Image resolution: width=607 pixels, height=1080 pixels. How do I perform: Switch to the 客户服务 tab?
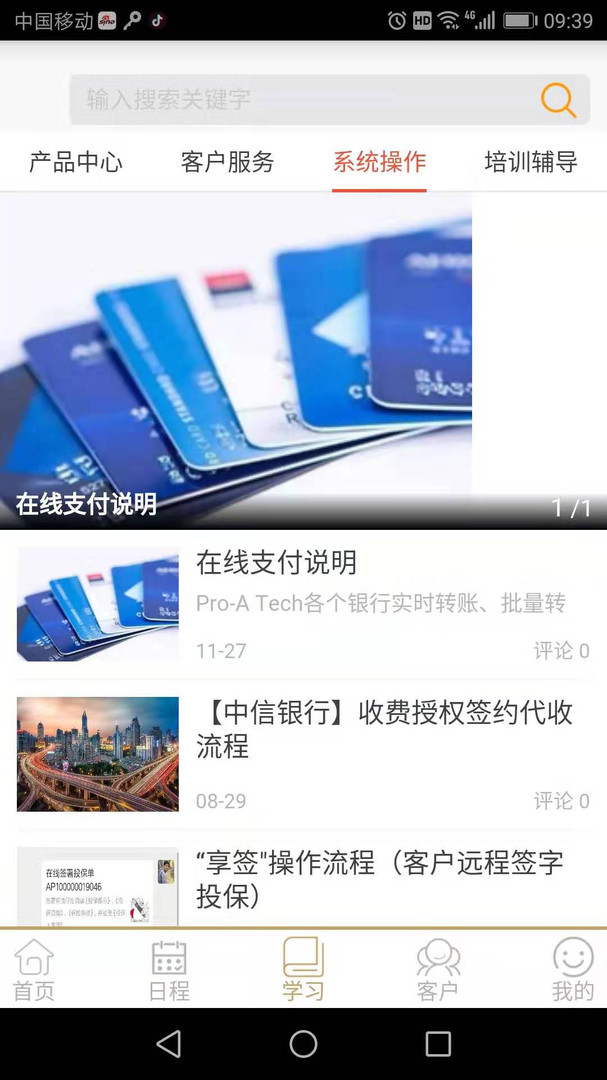point(228,162)
